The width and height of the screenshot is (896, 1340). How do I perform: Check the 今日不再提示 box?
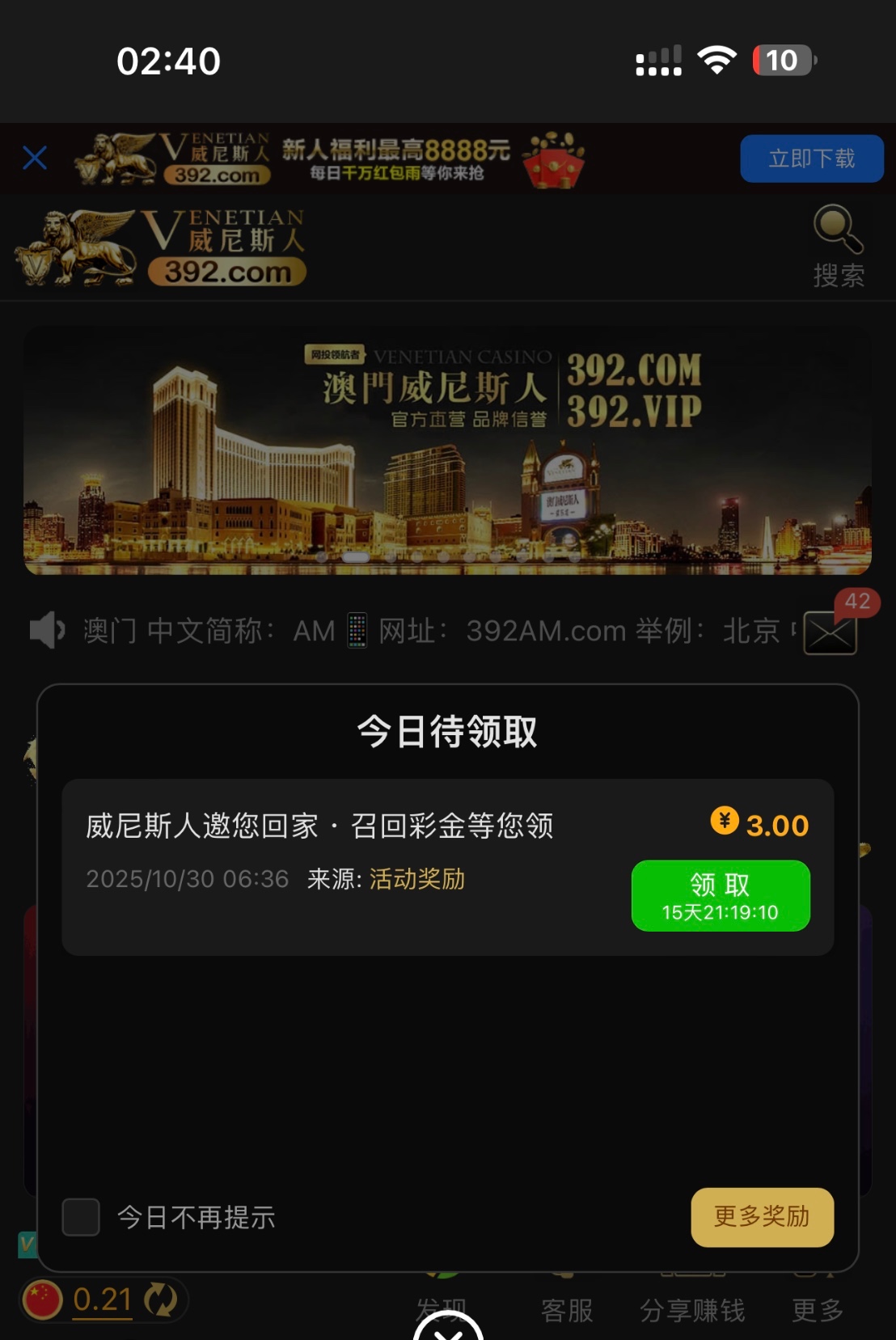pos(81,1217)
